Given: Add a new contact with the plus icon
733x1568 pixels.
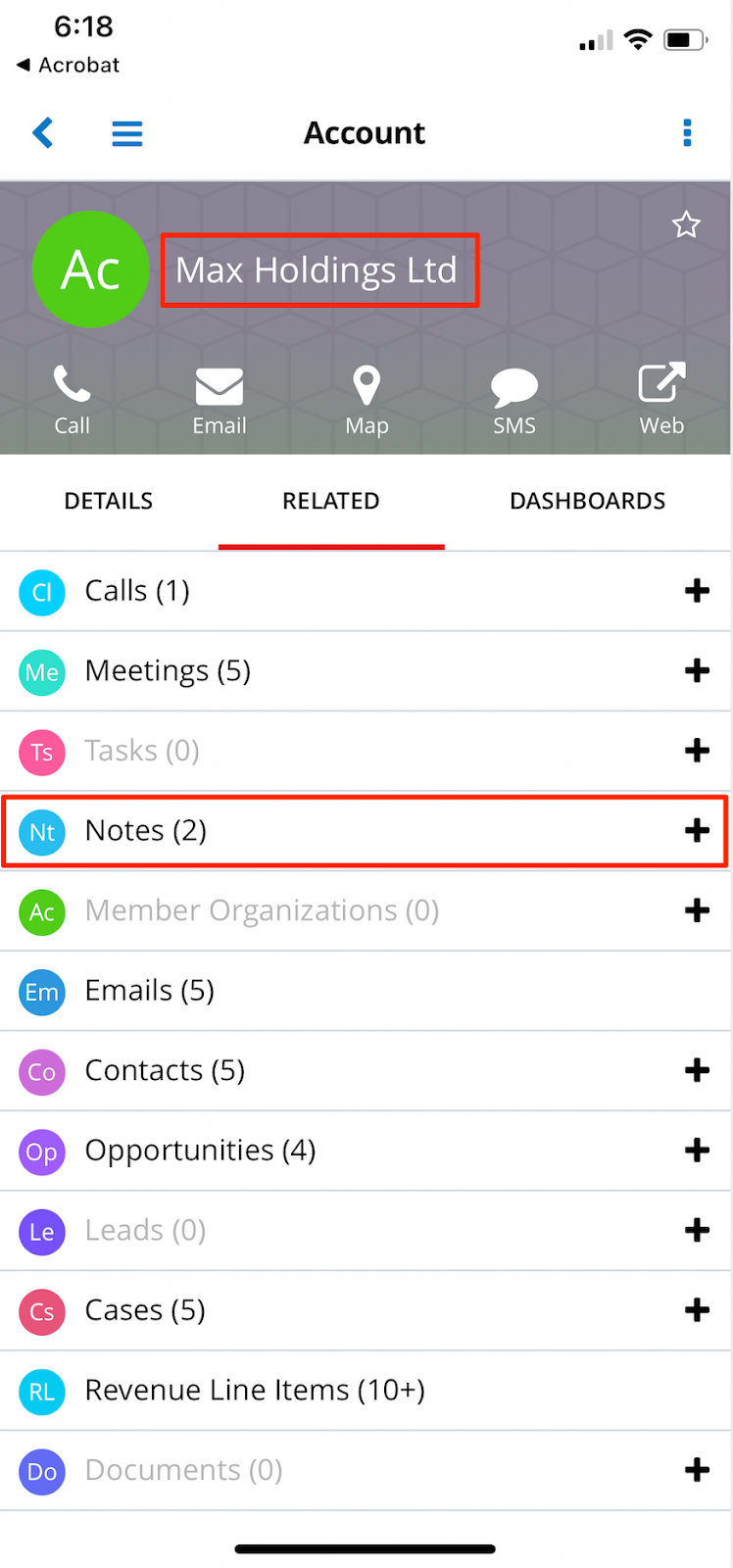Looking at the screenshot, I should coord(697,1070).
